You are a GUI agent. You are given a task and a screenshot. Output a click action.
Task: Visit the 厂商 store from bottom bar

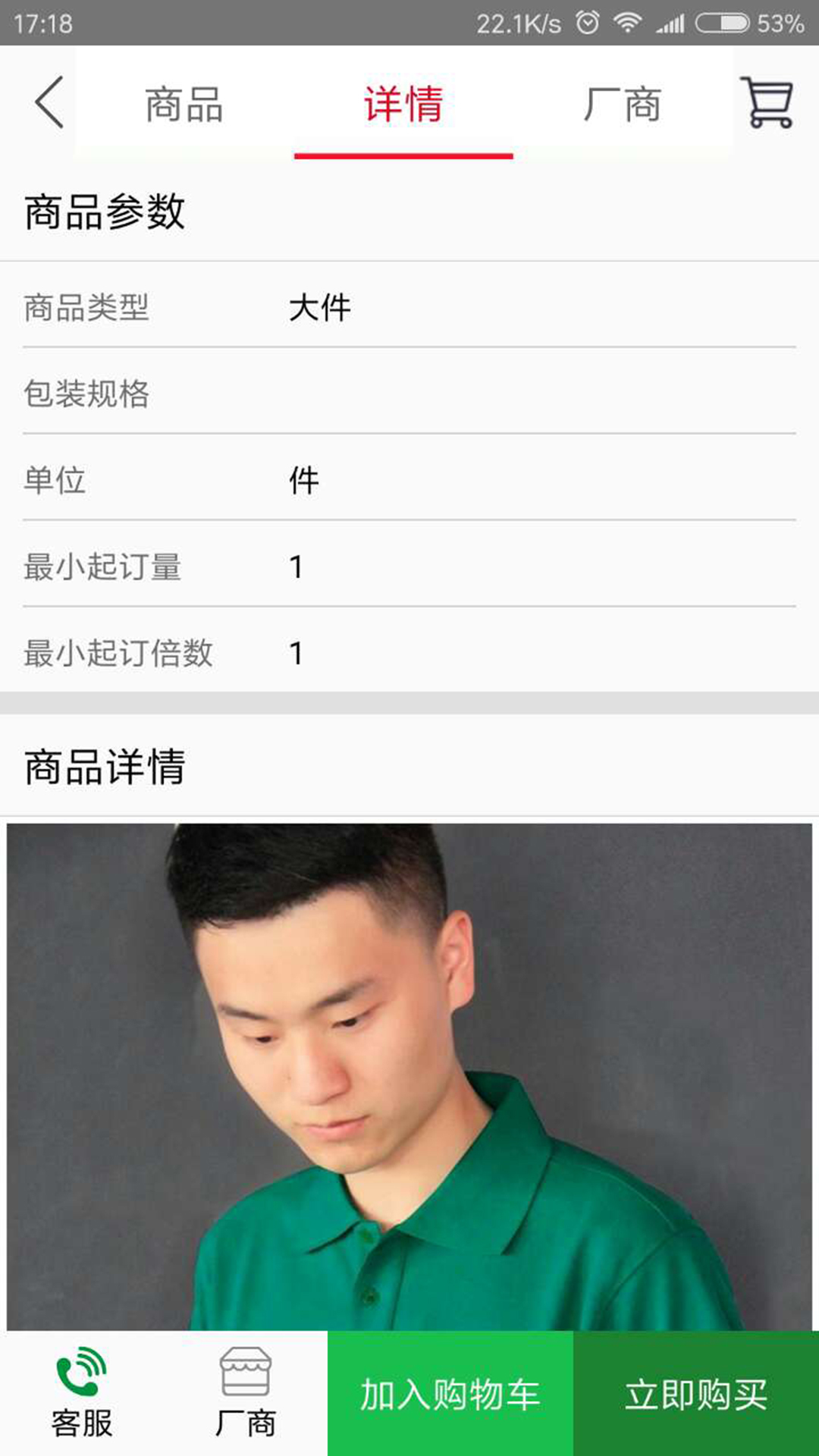(245, 1394)
